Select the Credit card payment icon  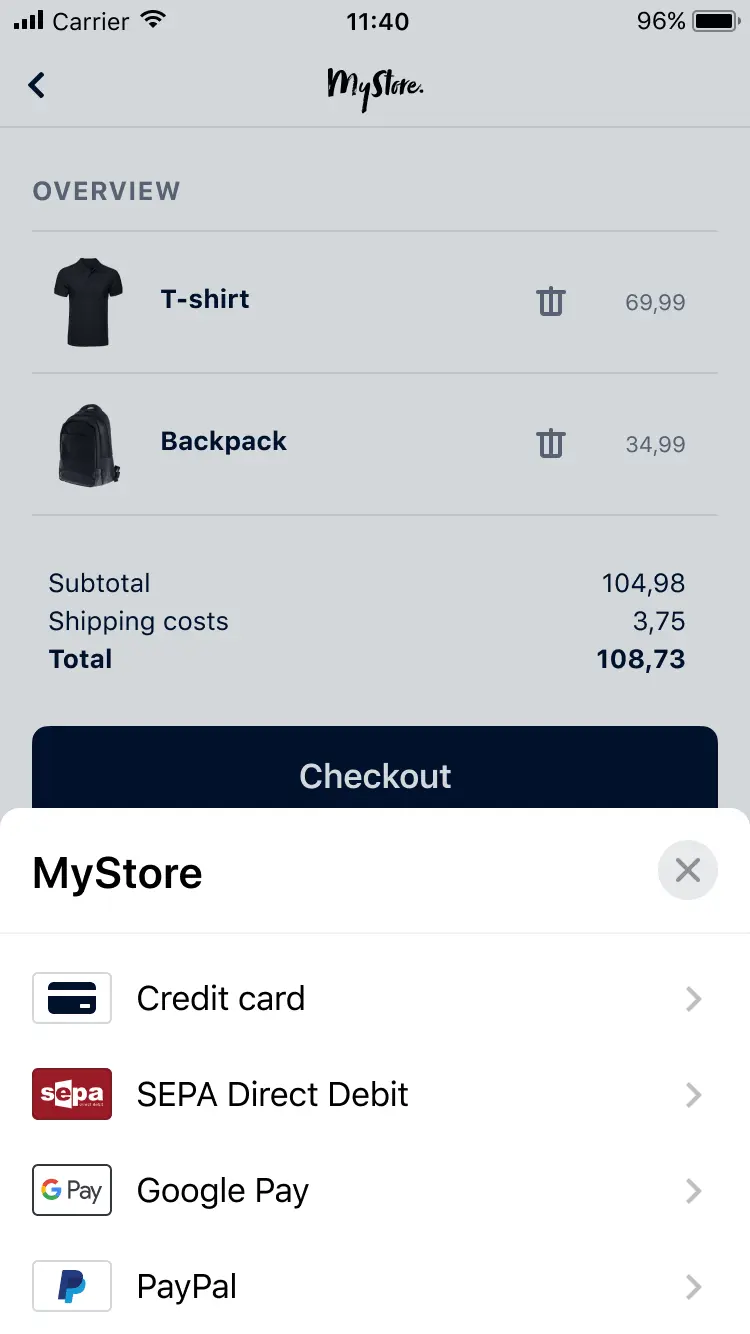pos(71,998)
